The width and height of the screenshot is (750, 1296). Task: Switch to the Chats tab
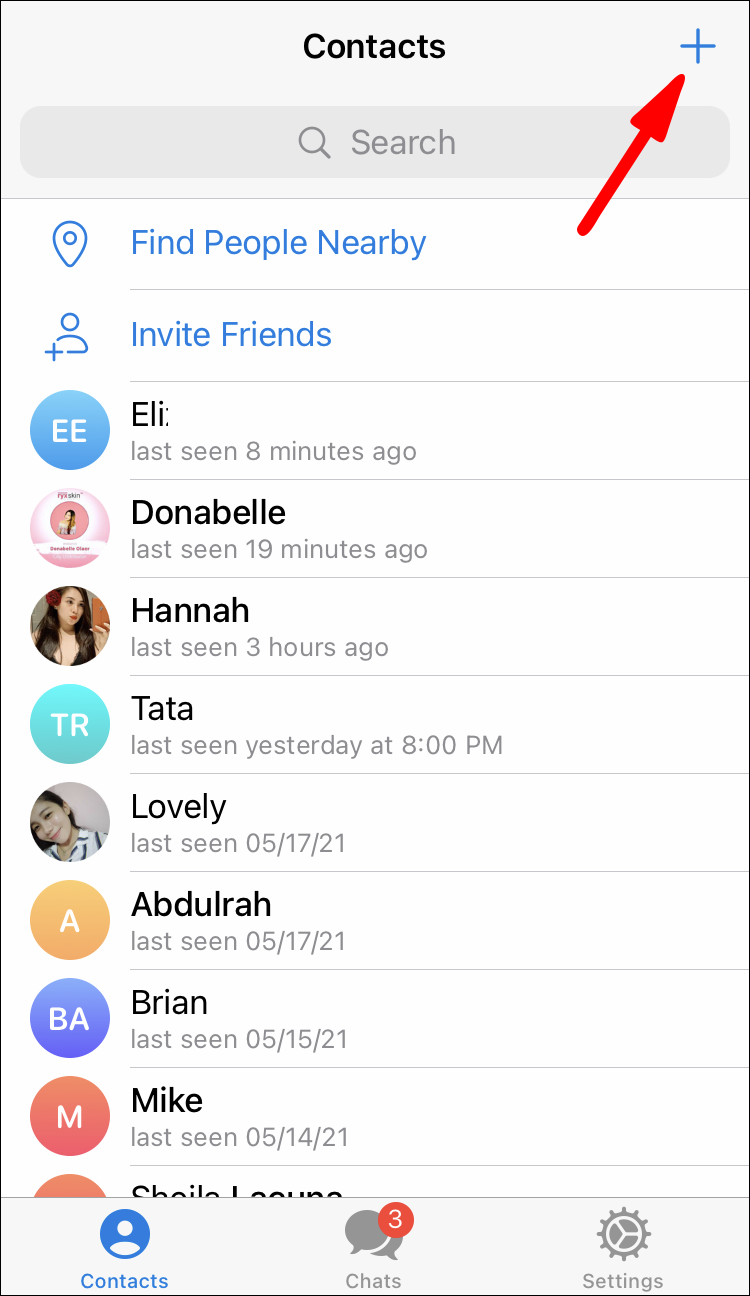point(374,1246)
